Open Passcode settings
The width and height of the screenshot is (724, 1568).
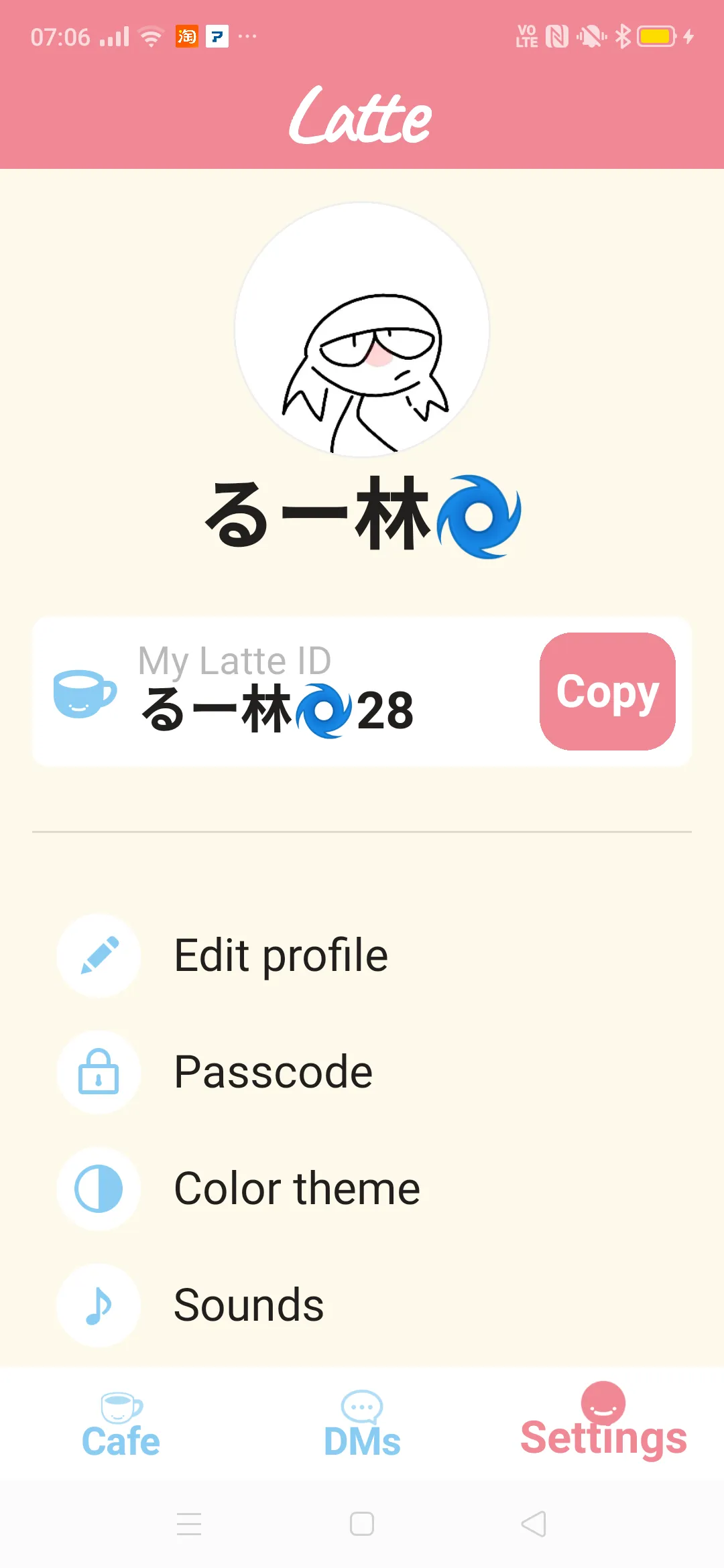click(x=273, y=1071)
